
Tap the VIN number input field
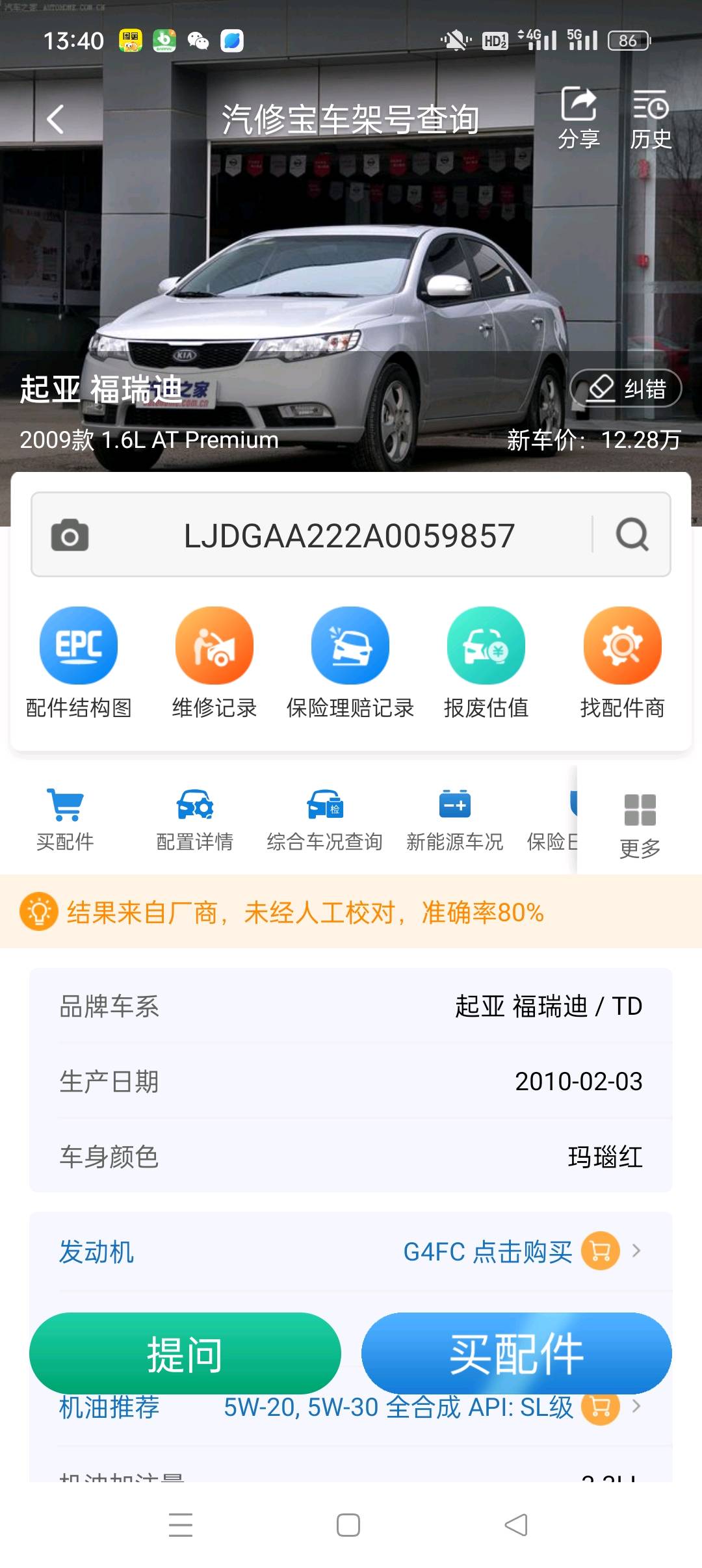[349, 536]
